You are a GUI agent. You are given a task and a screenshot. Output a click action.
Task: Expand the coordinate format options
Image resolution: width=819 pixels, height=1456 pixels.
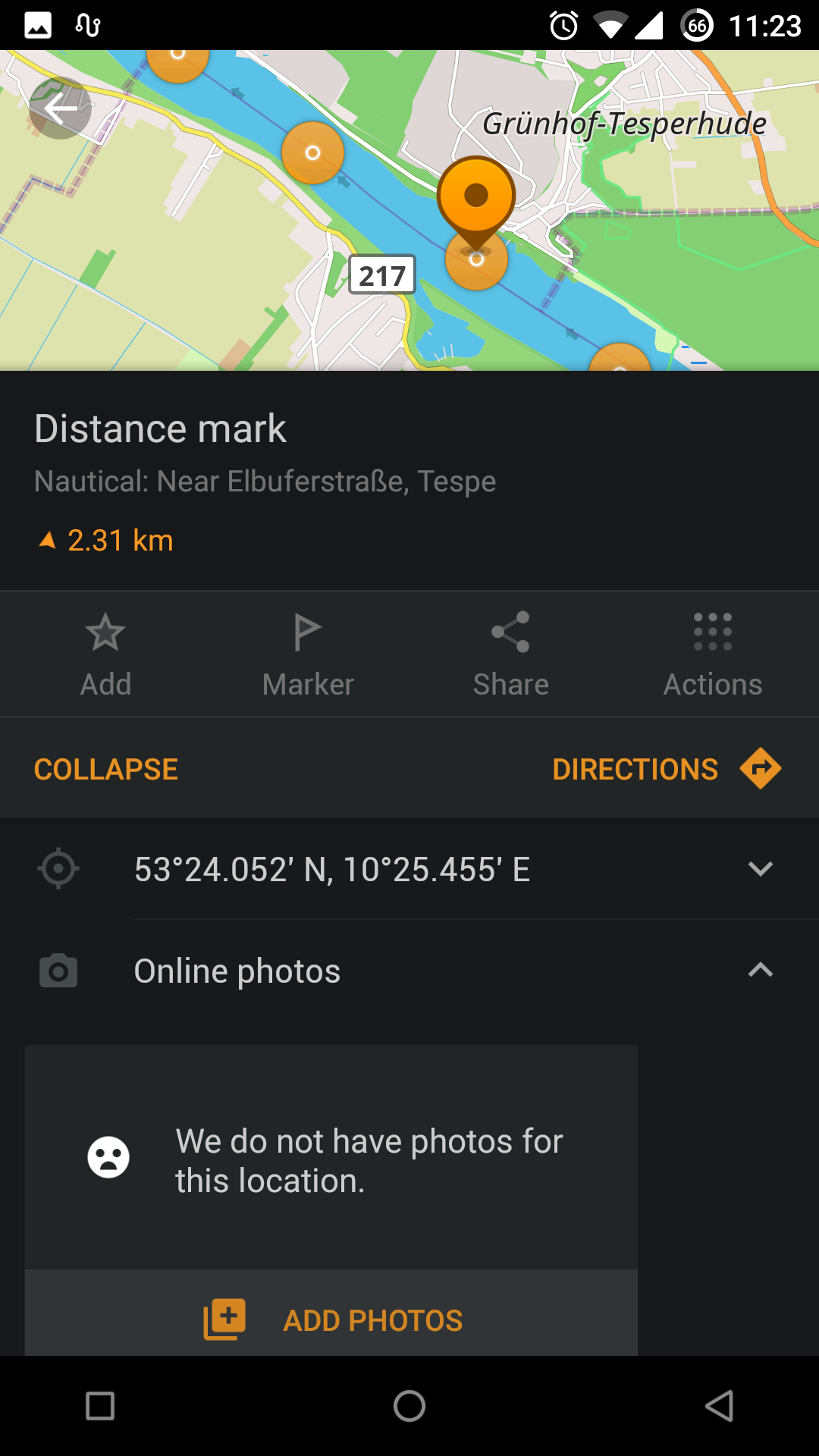[x=761, y=869]
